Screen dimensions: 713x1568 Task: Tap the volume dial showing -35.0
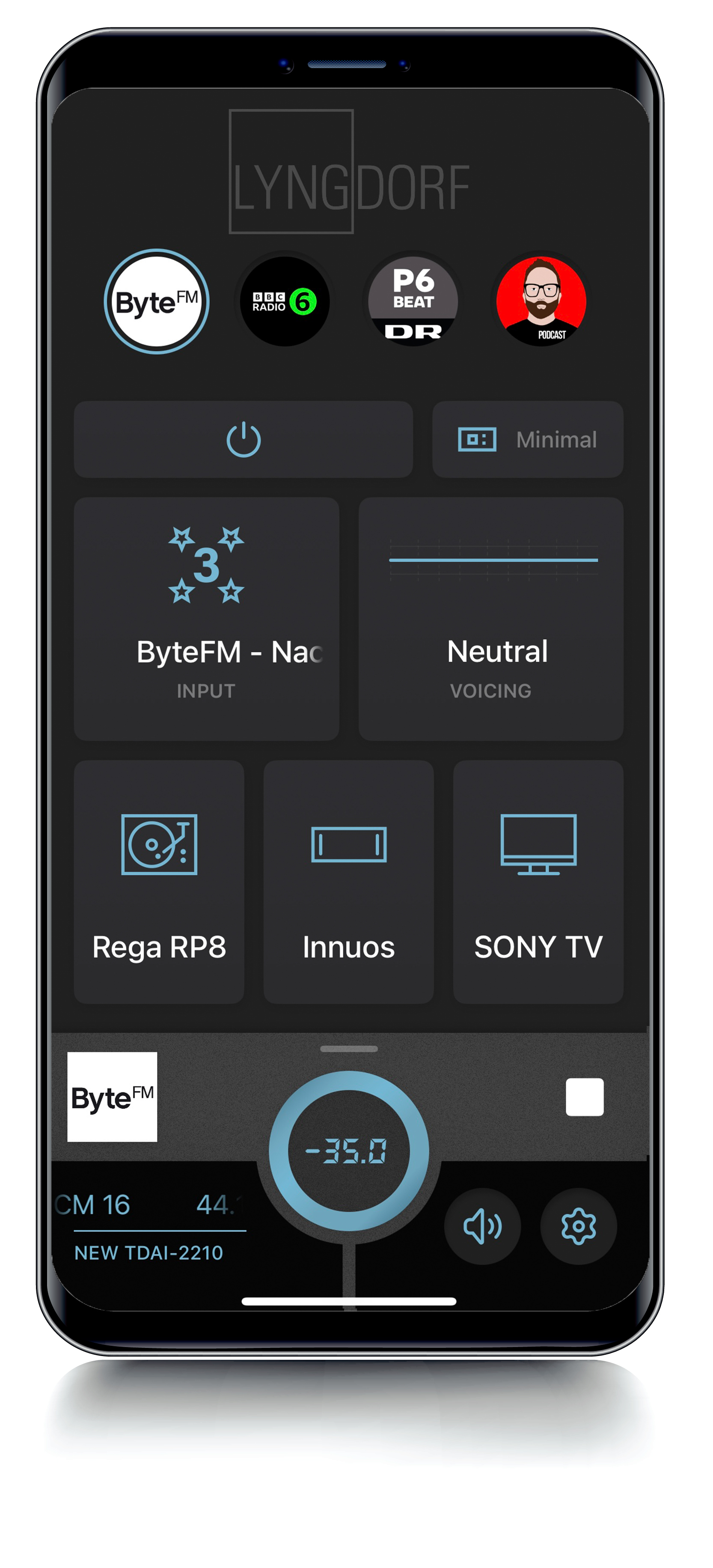click(x=349, y=1151)
